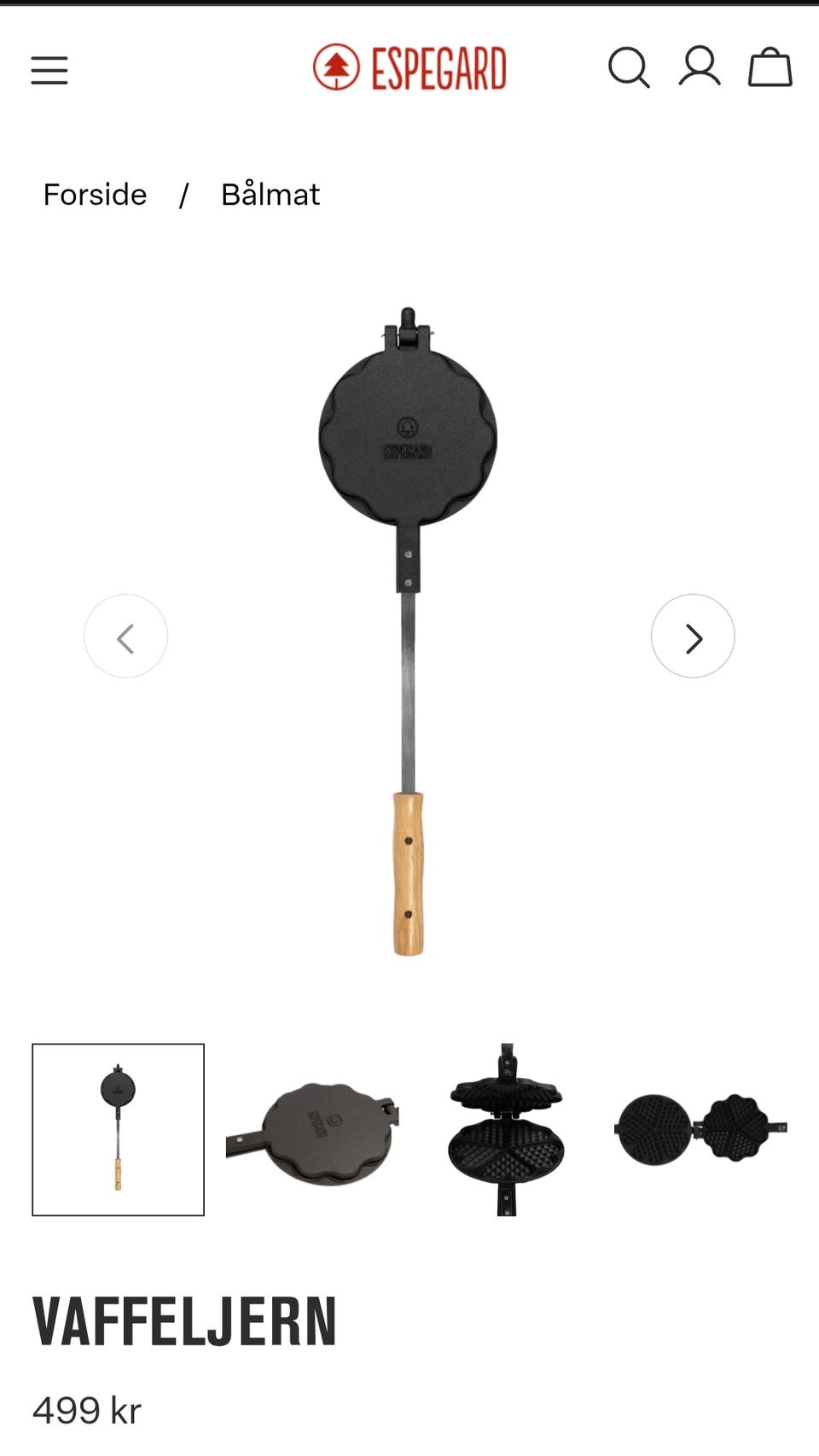Show the previous product image
Viewport: 819px width, 1456px height.
click(125, 637)
